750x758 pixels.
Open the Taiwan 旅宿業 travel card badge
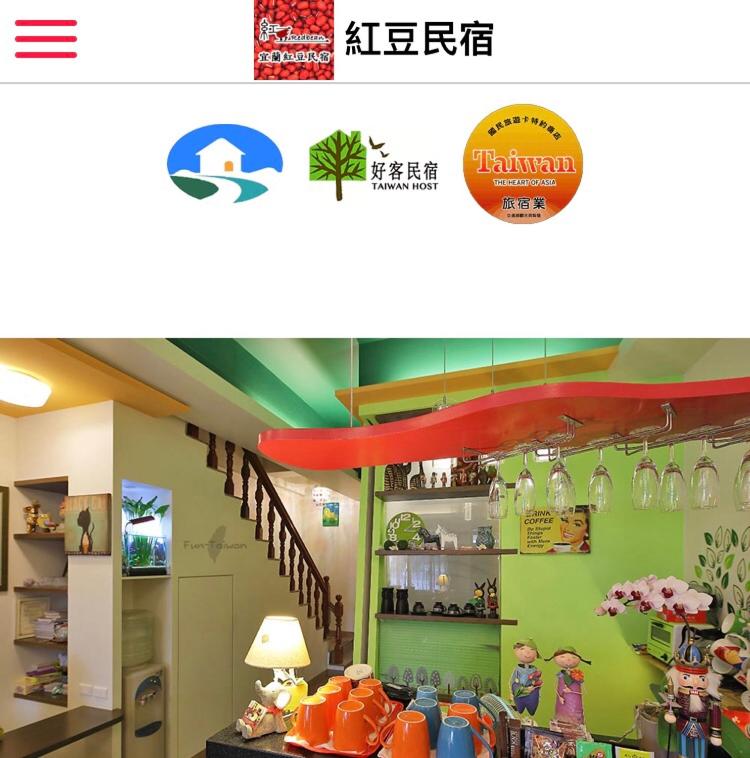pyautogui.click(x=523, y=164)
